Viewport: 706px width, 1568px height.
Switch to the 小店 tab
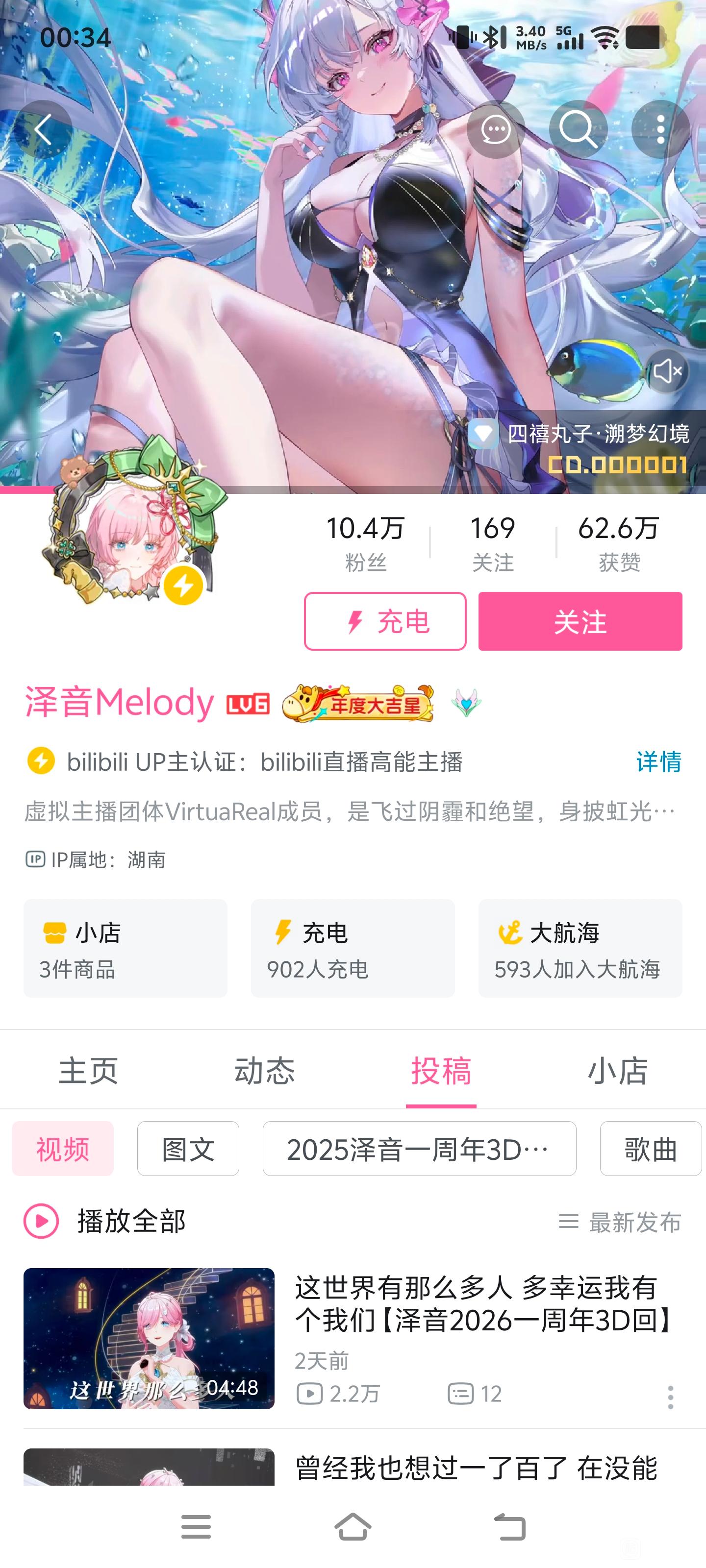(x=618, y=1071)
